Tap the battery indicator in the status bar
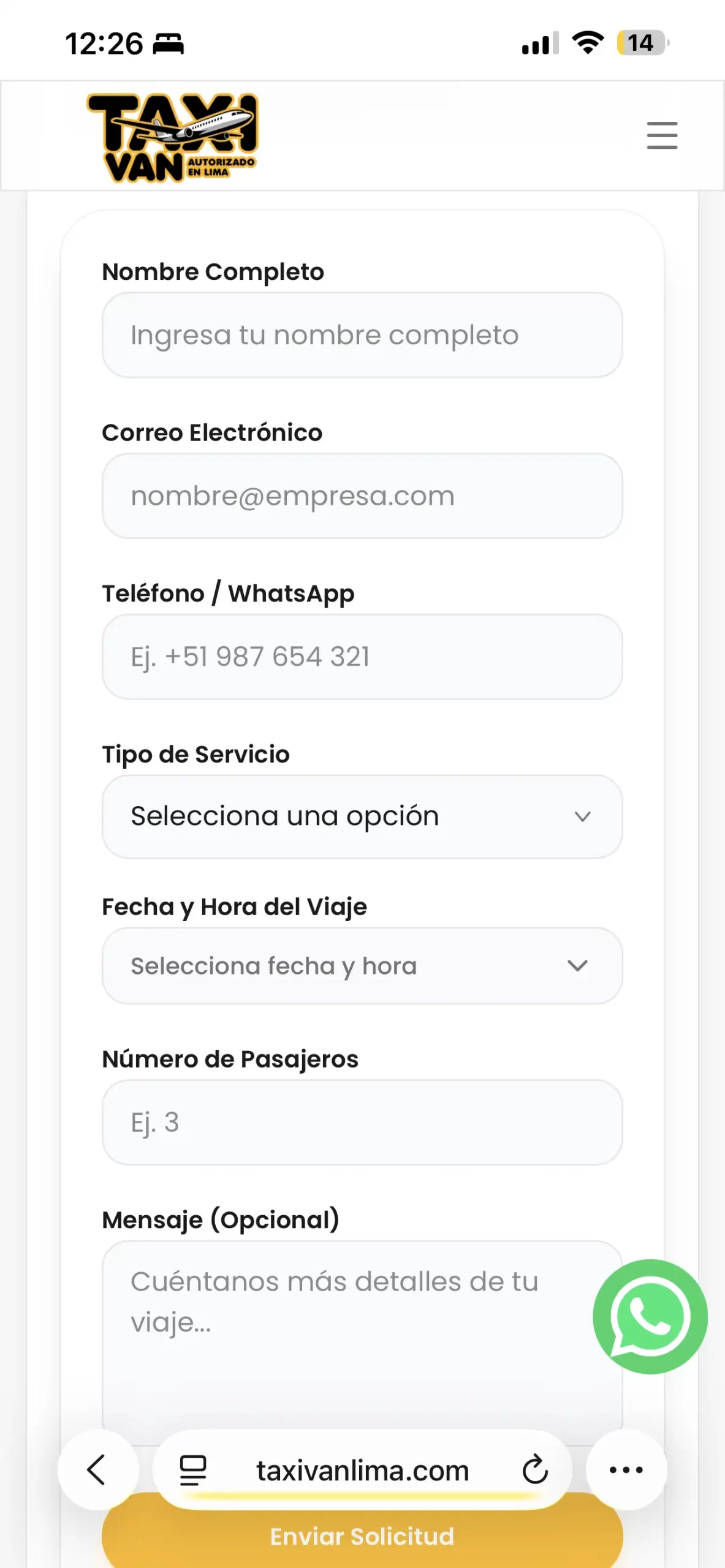The image size is (725, 1568). [639, 43]
